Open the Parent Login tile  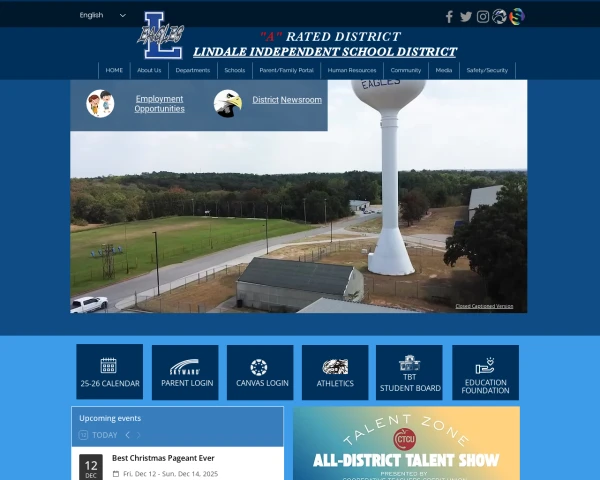[x=185, y=372]
